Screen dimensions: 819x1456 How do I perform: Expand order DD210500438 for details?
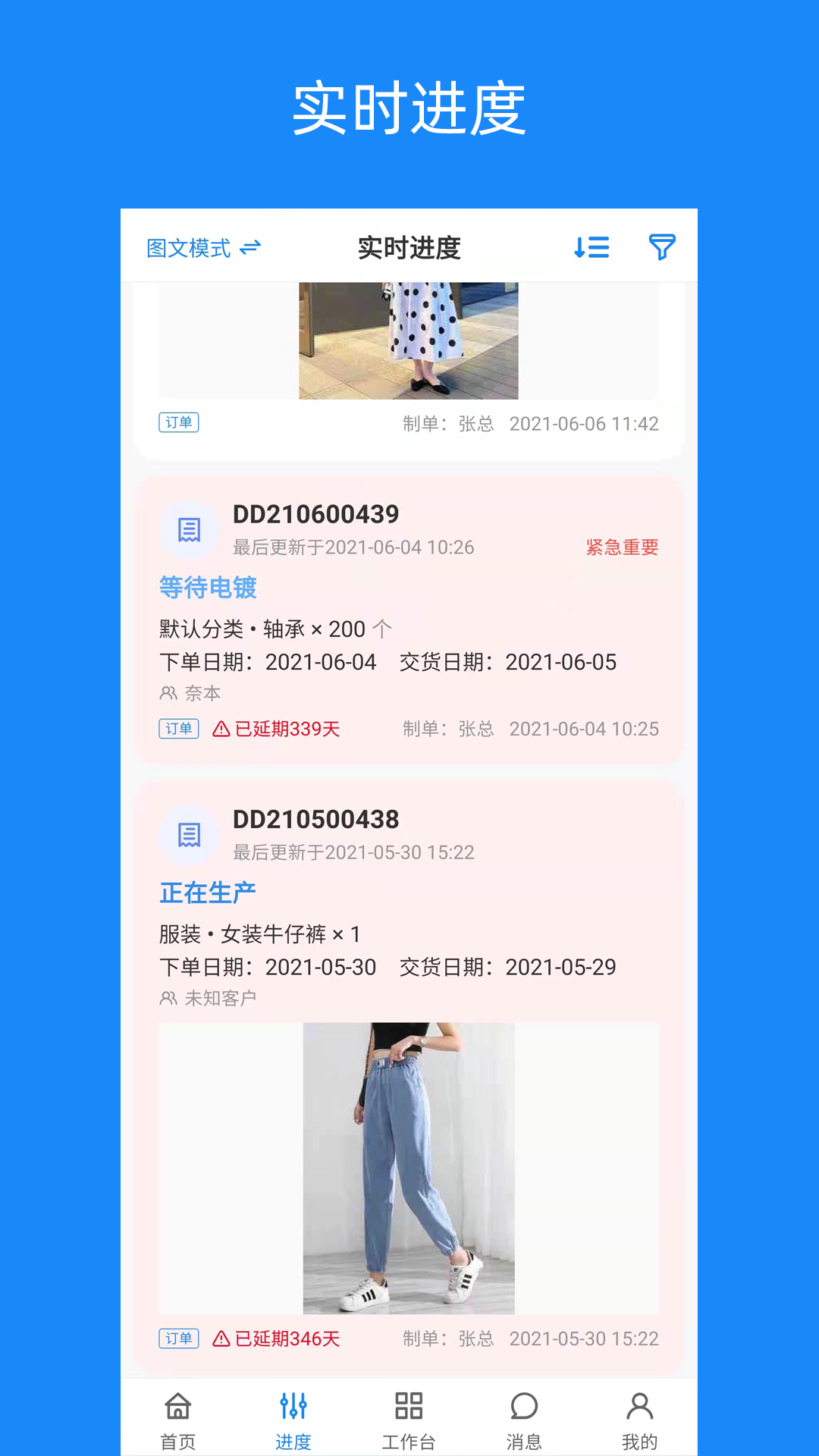coord(316,818)
